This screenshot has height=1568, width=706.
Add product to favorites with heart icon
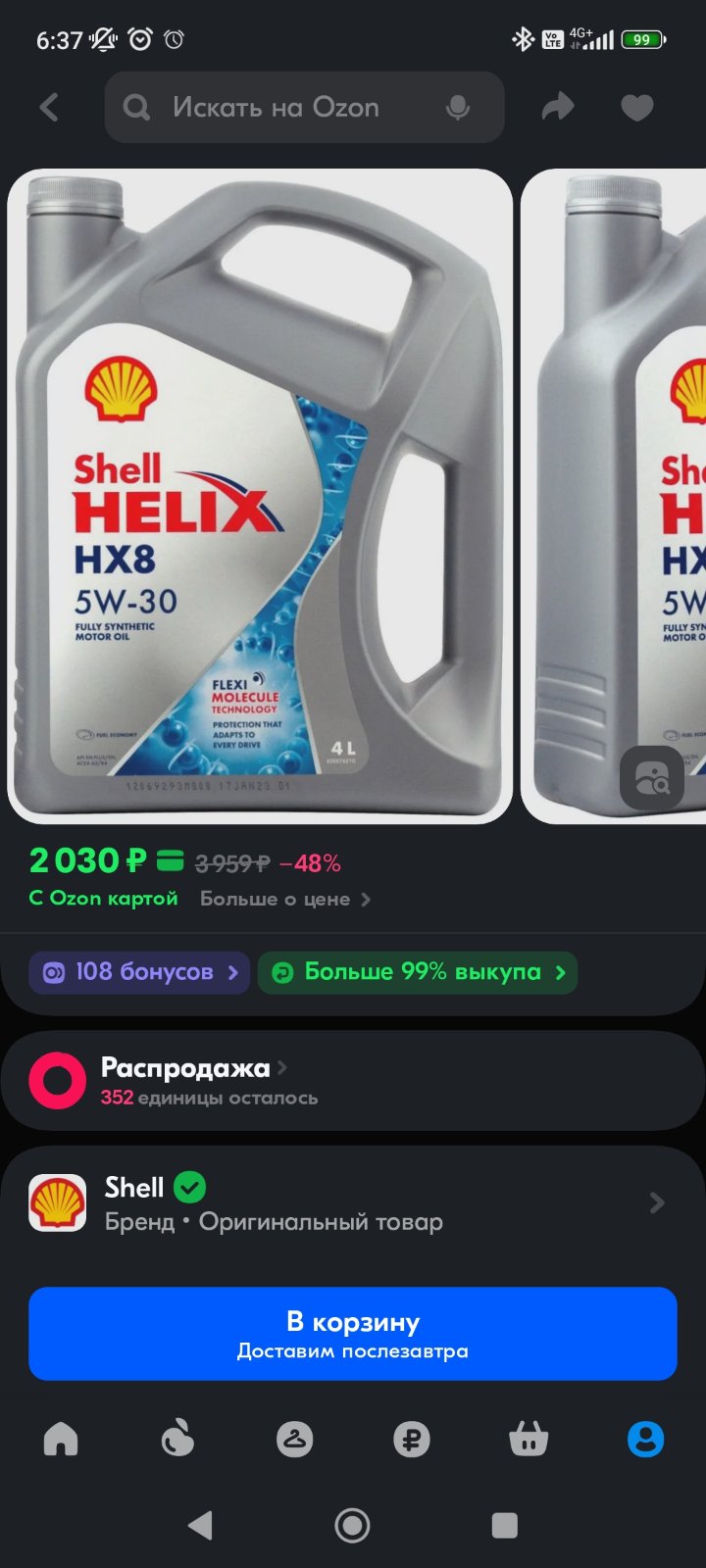(637, 108)
